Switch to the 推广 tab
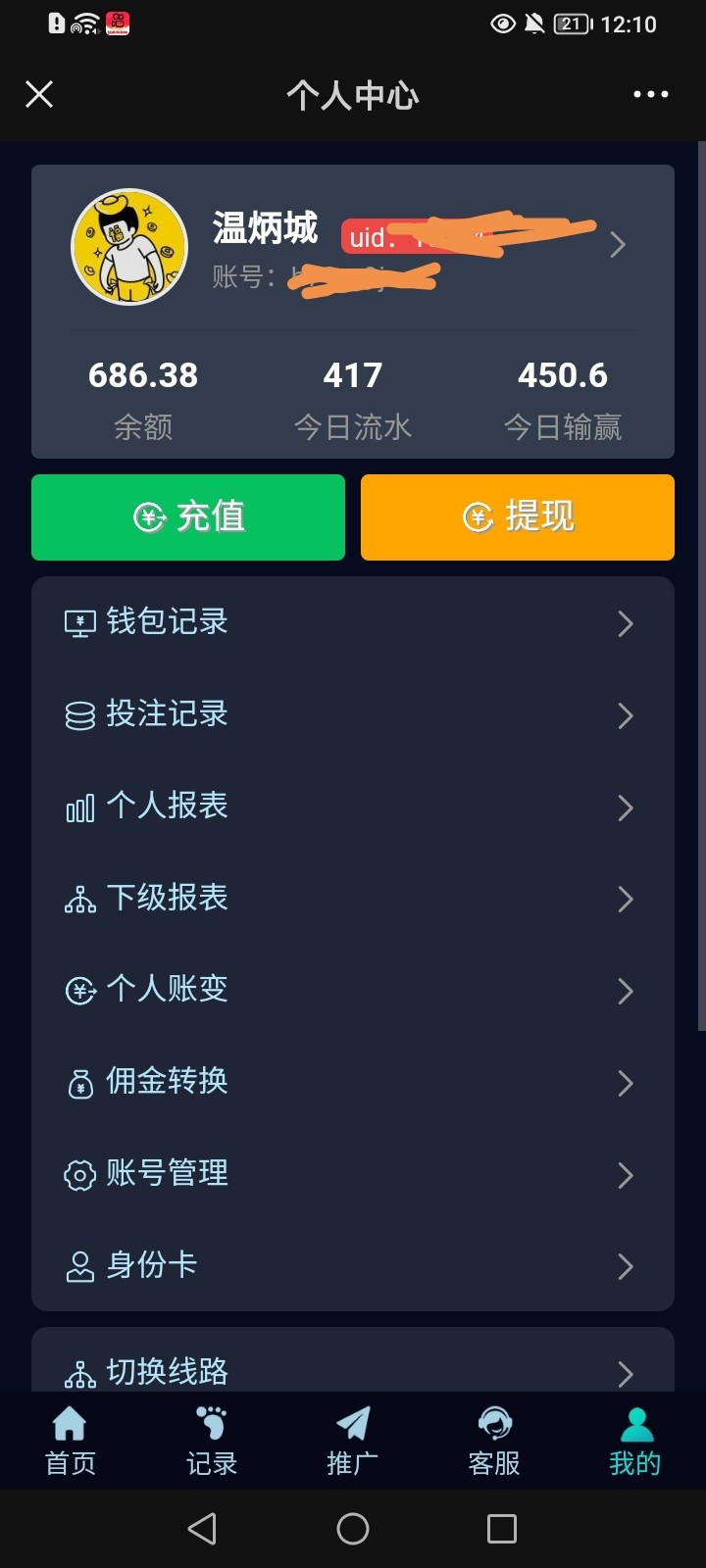 click(x=353, y=1441)
